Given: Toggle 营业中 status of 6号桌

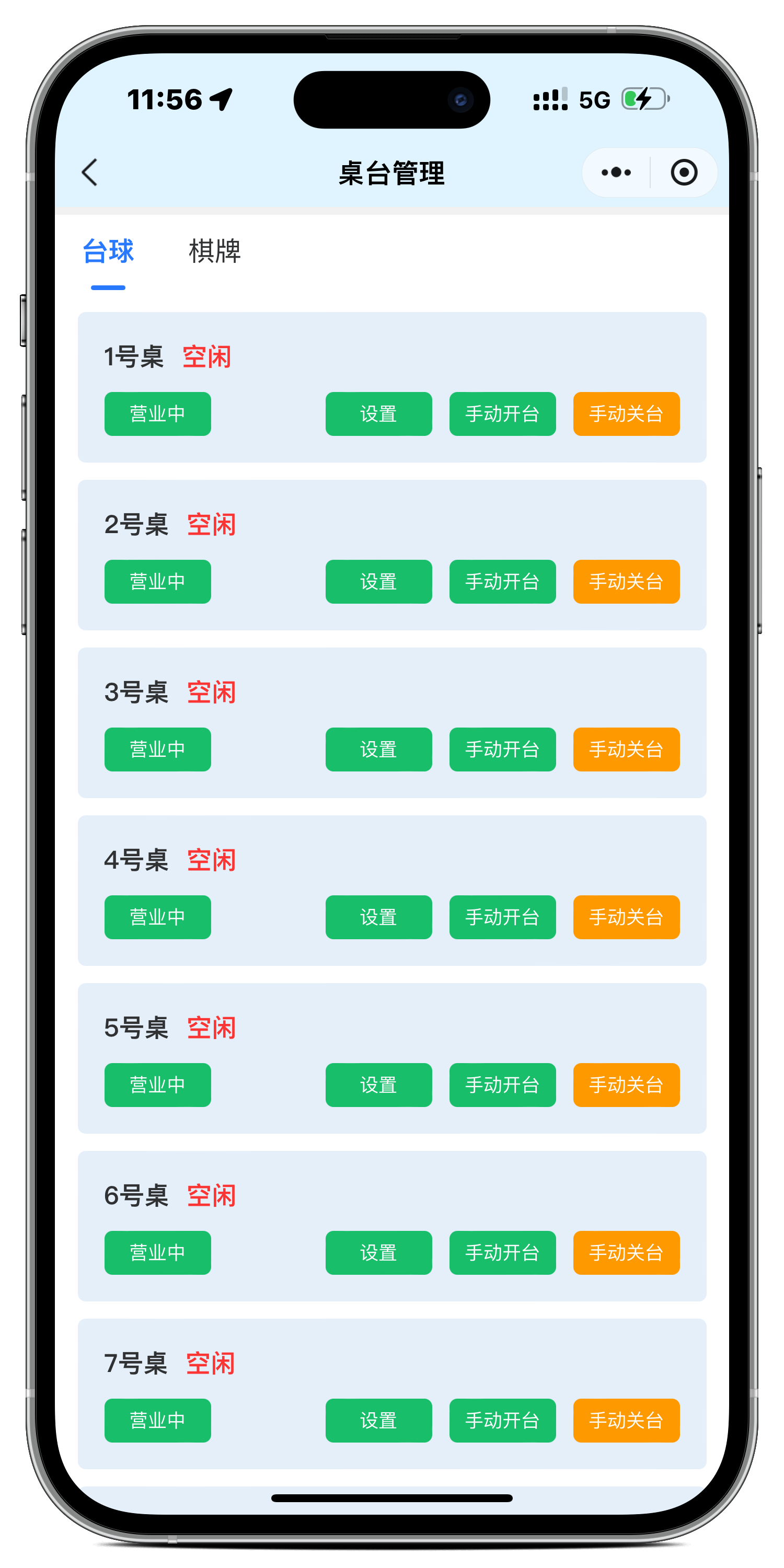Looking at the screenshot, I should pos(158,1253).
